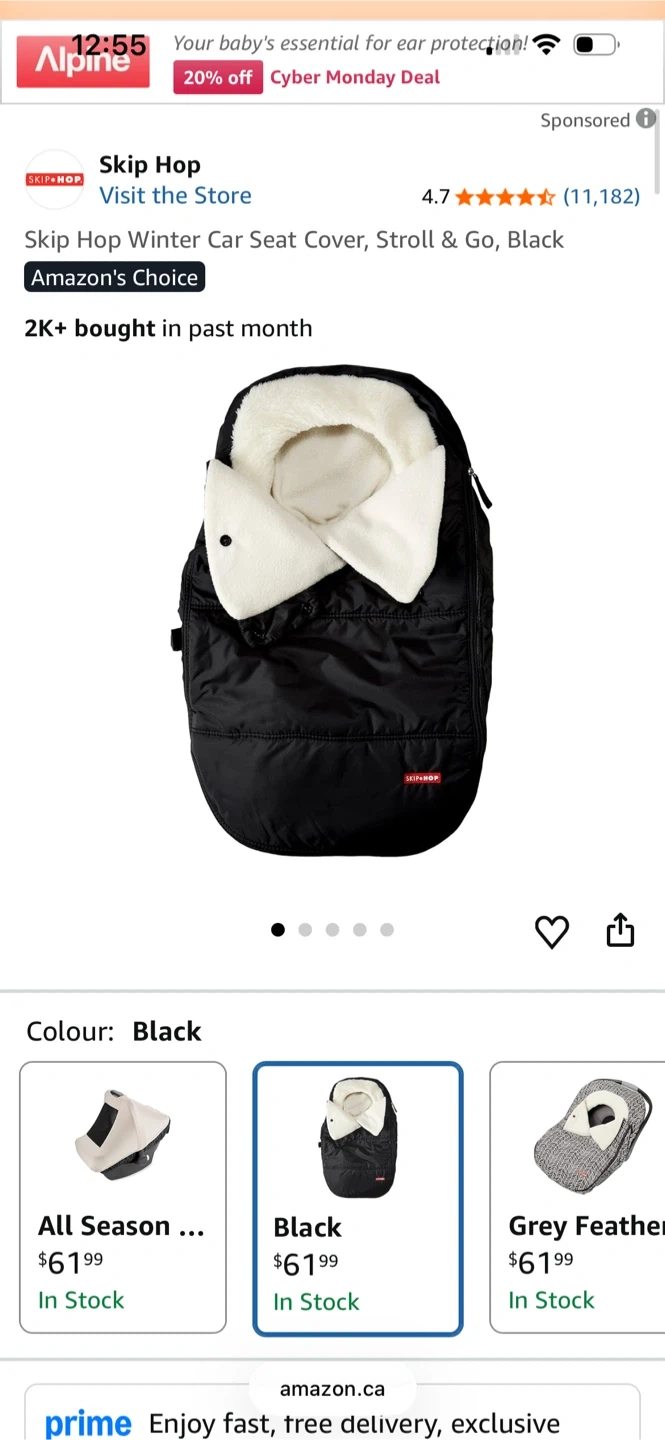Share this product
This screenshot has height=1440, width=665.
[620, 930]
